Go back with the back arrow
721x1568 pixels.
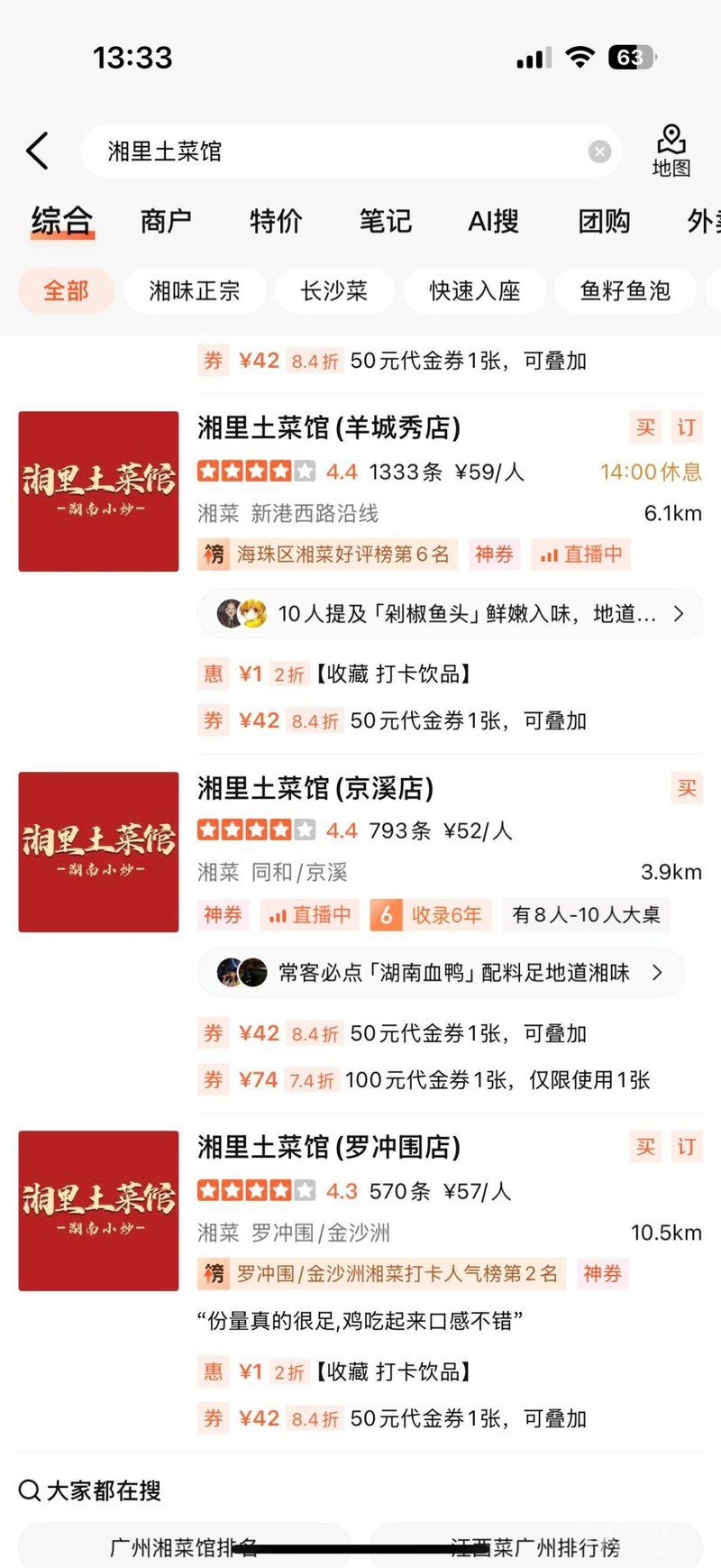pos(38,151)
